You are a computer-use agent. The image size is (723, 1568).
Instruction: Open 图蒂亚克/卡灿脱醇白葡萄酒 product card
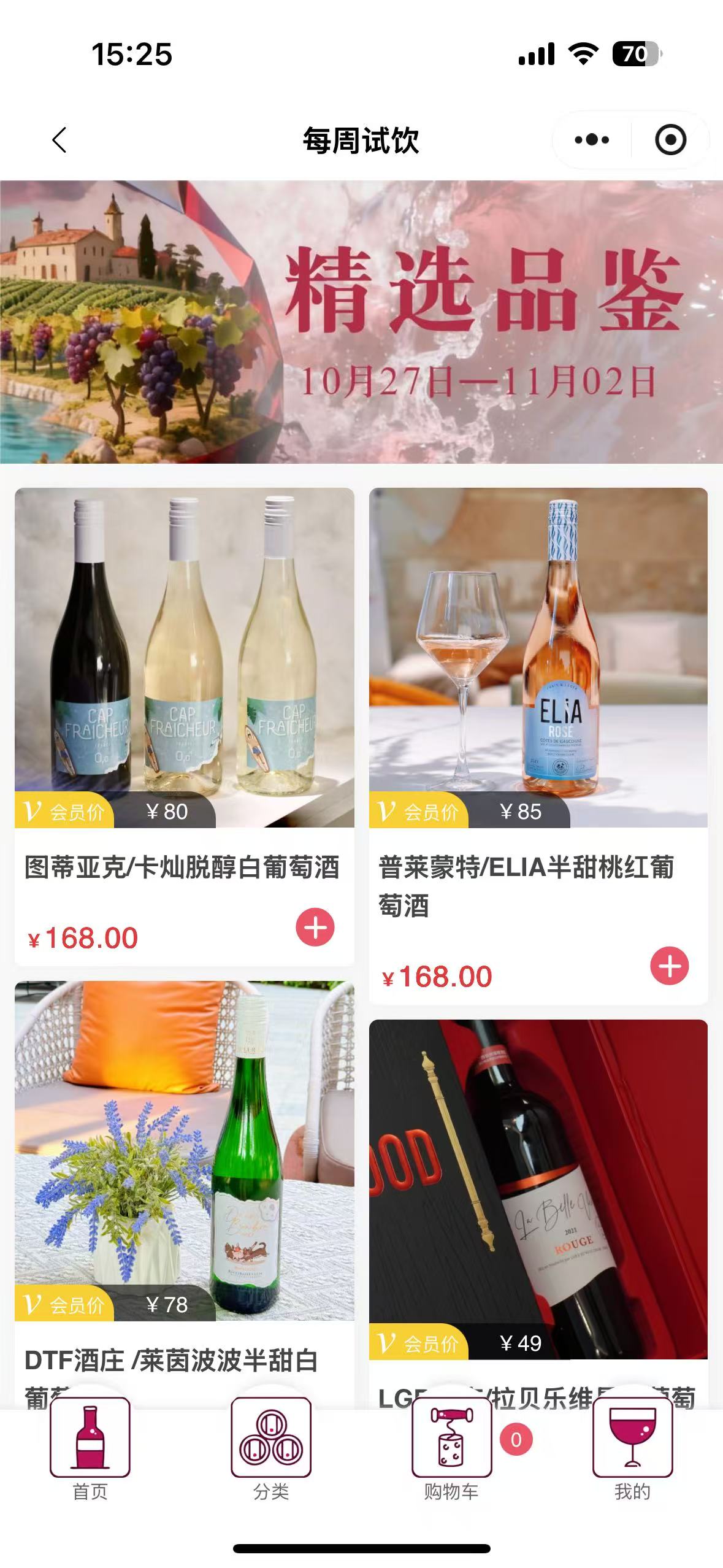[x=184, y=658]
